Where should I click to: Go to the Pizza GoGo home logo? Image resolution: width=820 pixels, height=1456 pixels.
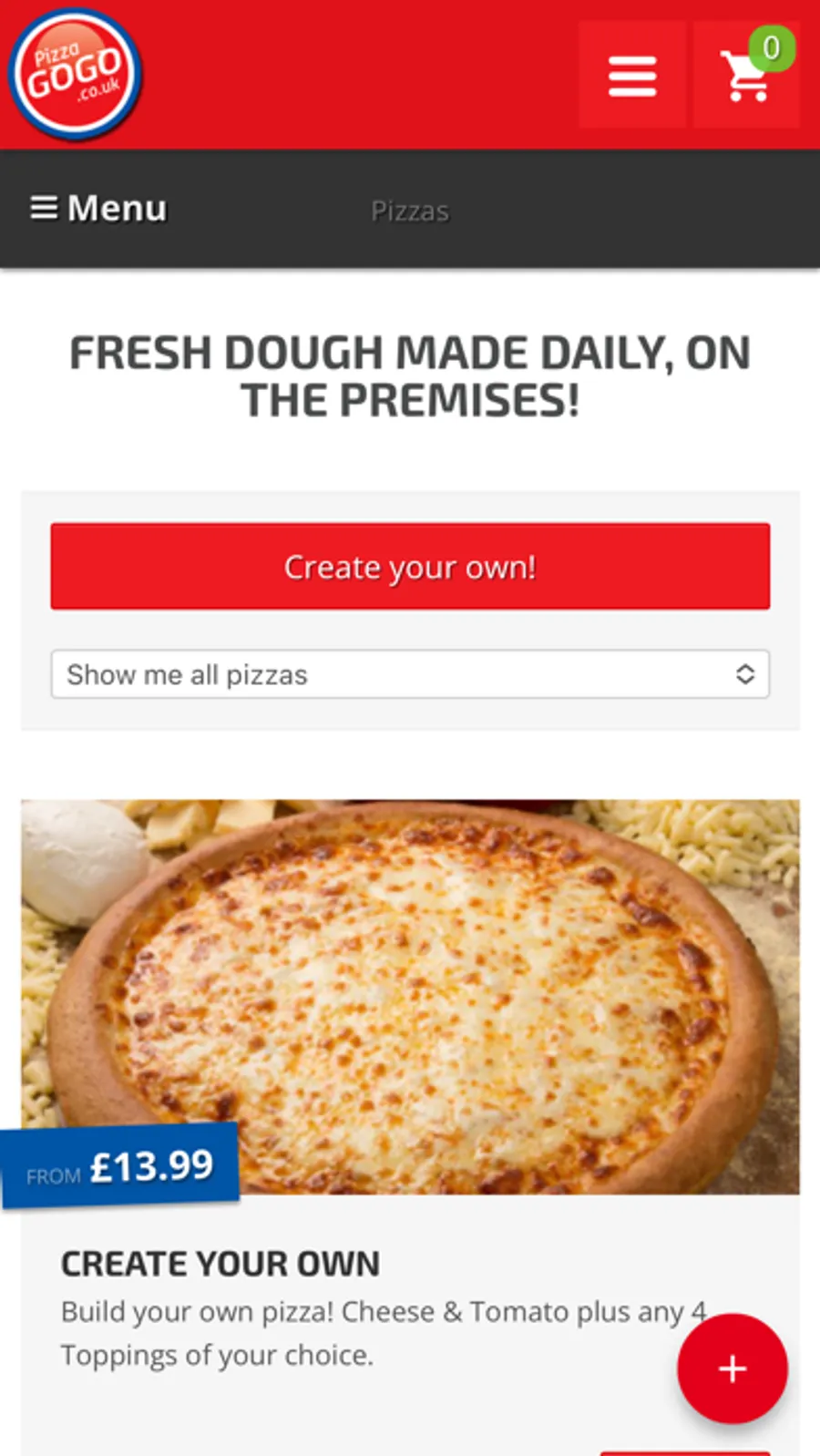coord(75,74)
